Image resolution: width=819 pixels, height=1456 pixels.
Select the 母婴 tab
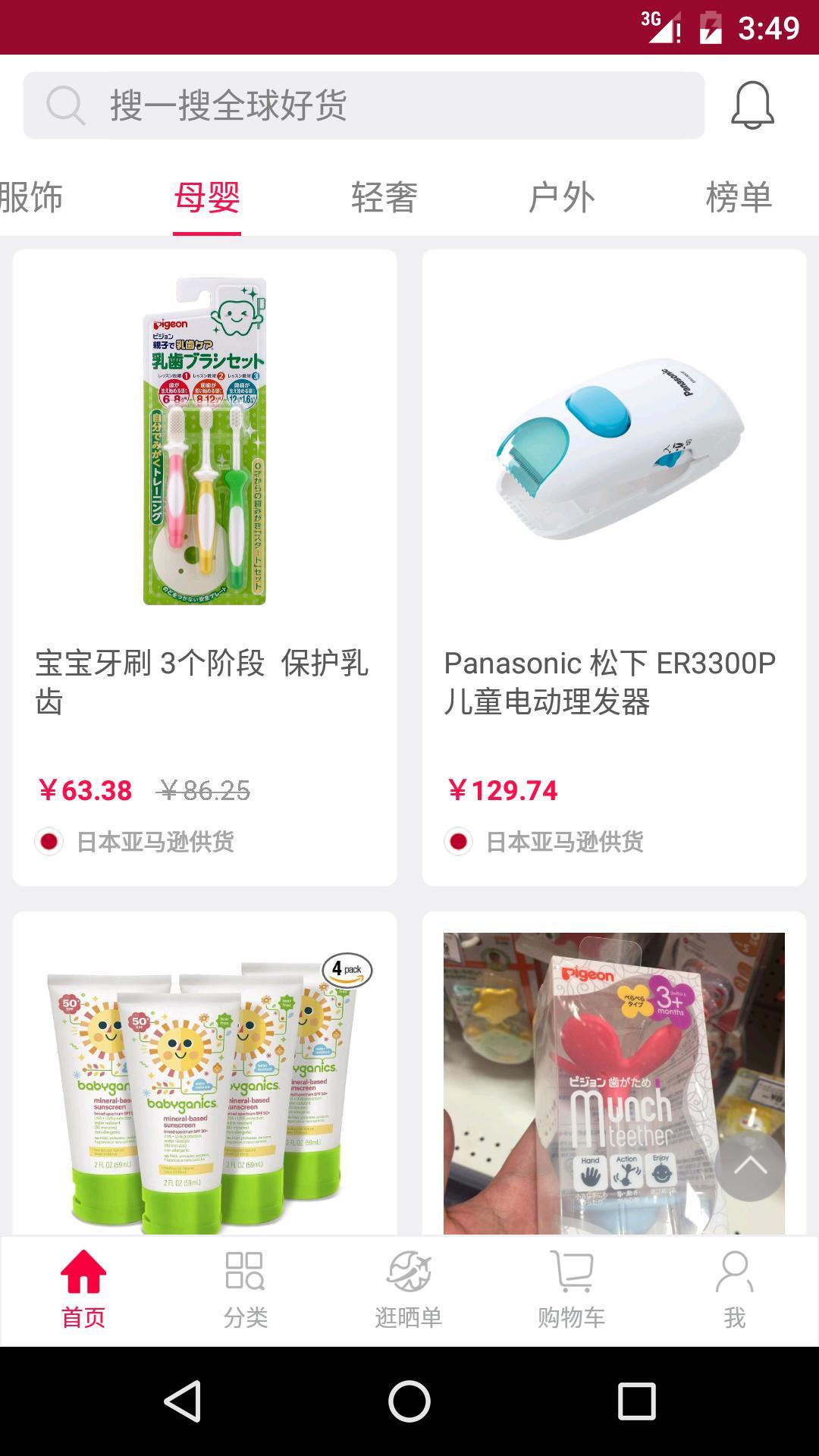[x=207, y=198]
